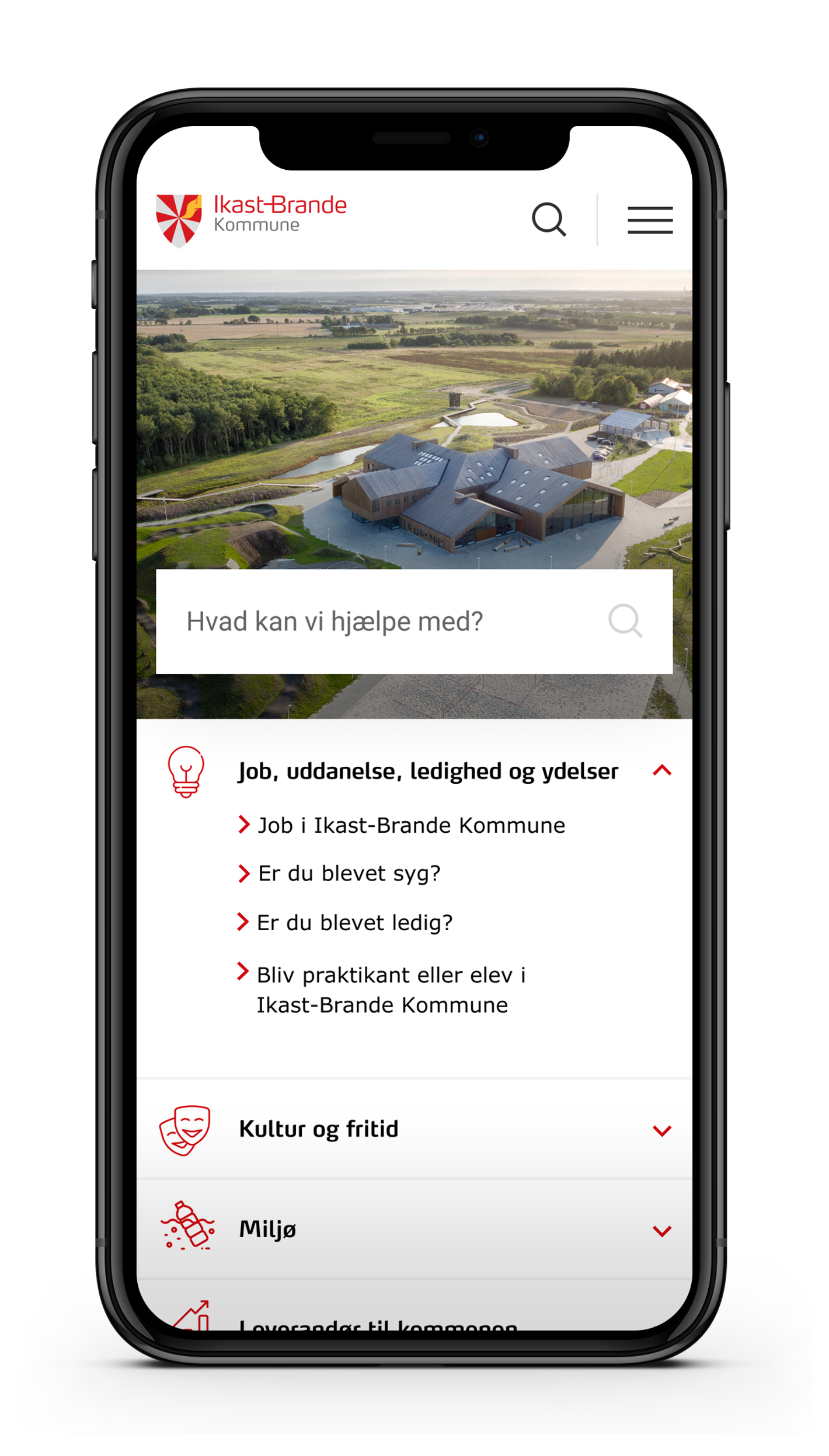829x1456 pixels.
Task: Go to the Ikast-Brande Kommune home logo
Action: pos(251,220)
